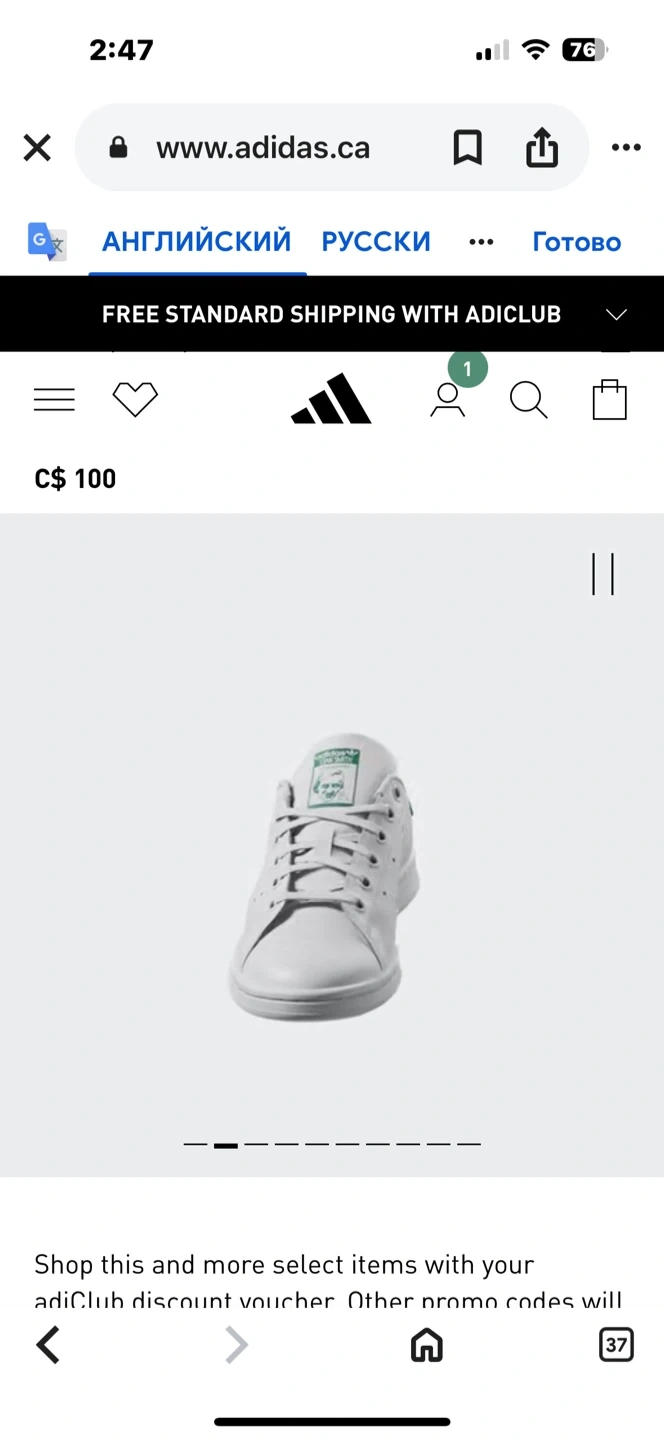Expand the free shipping adiClub banner
Screen dimensions: 664x1440
coord(616,315)
